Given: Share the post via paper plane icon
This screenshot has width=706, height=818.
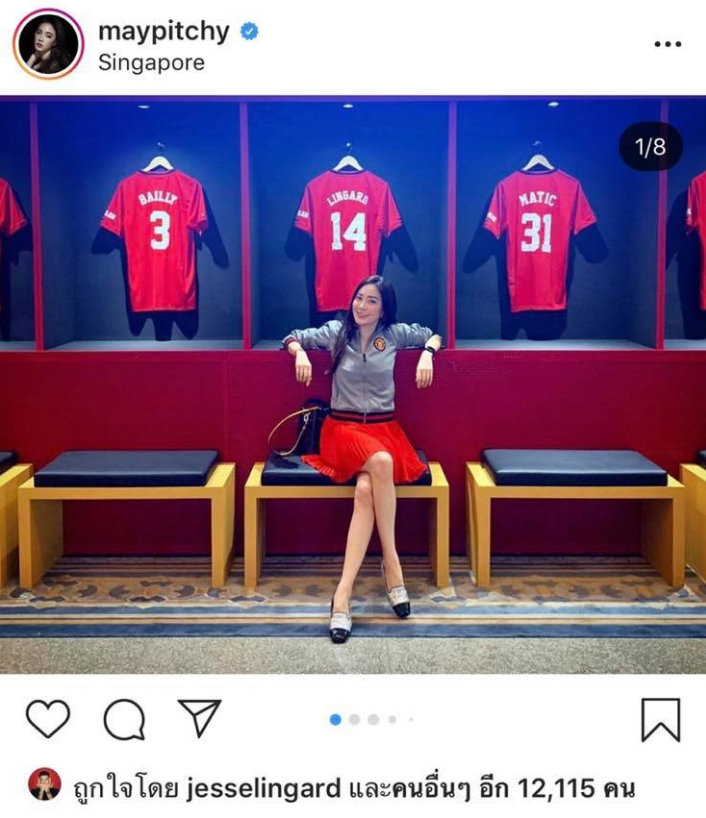Looking at the screenshot, I should 198,719.
